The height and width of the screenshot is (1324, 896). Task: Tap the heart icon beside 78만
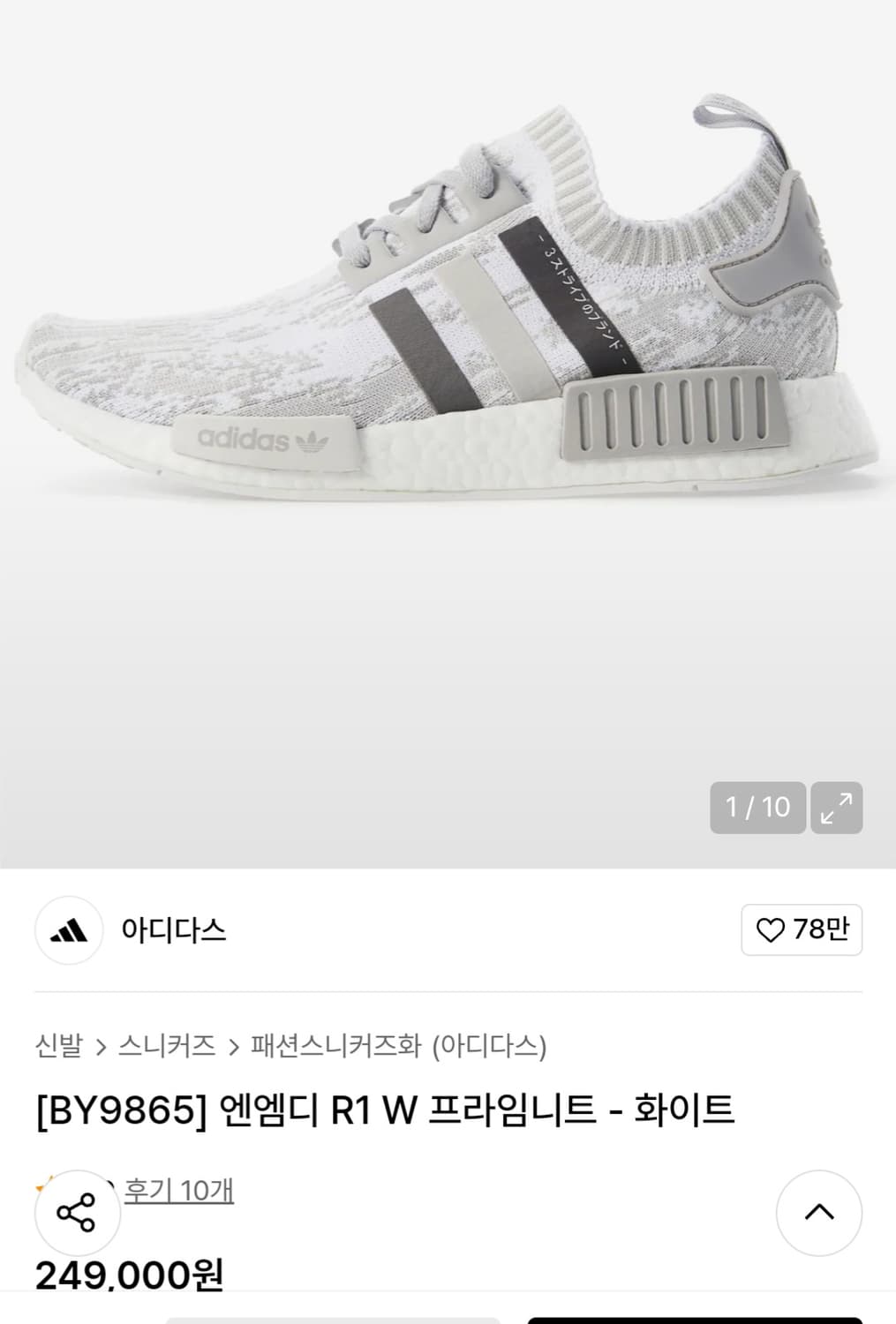tap(772, 931)
